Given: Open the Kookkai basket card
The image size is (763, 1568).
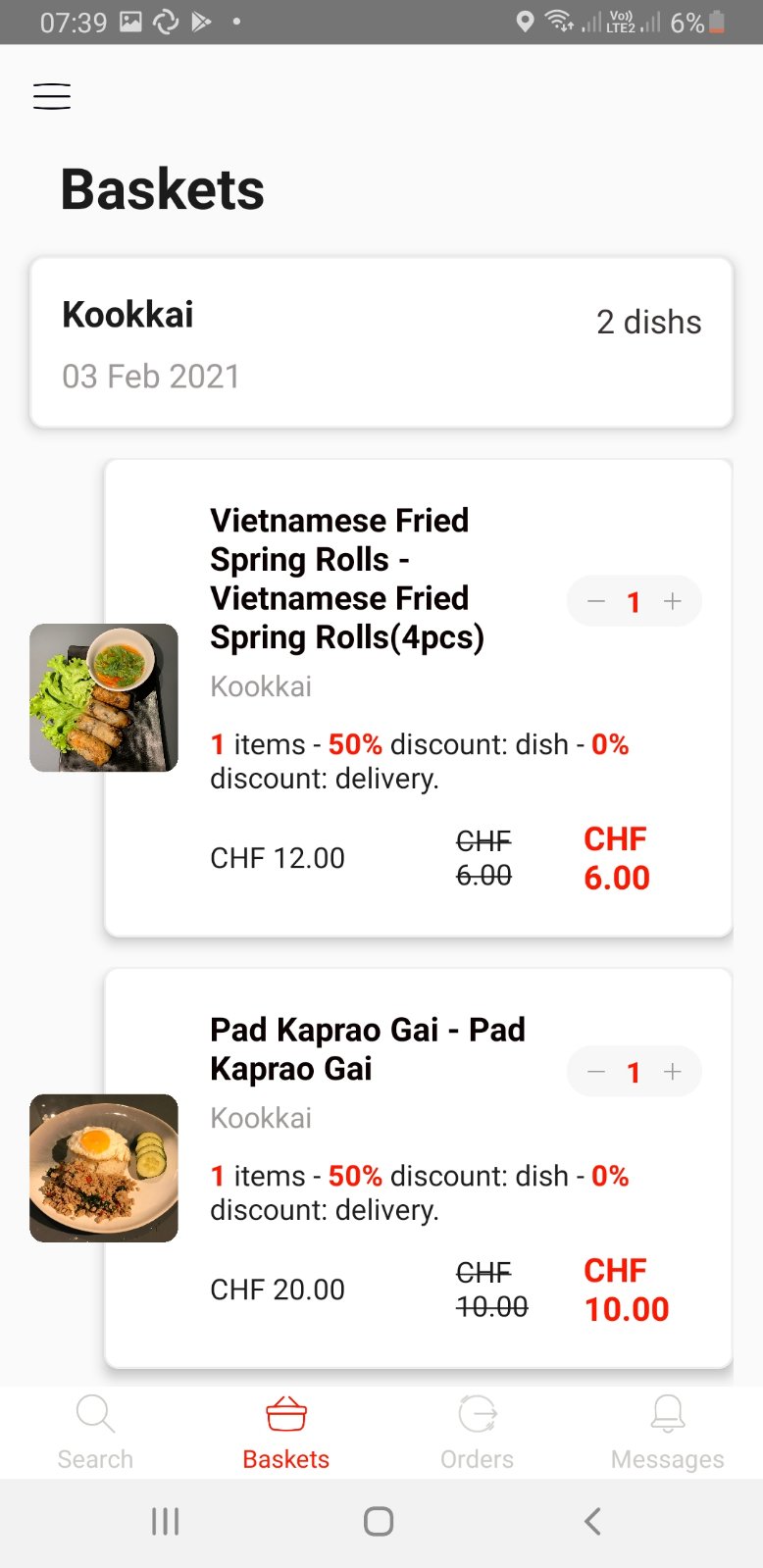Looking at the screenshot, I should pyautogui.click(x=381, y=342).
